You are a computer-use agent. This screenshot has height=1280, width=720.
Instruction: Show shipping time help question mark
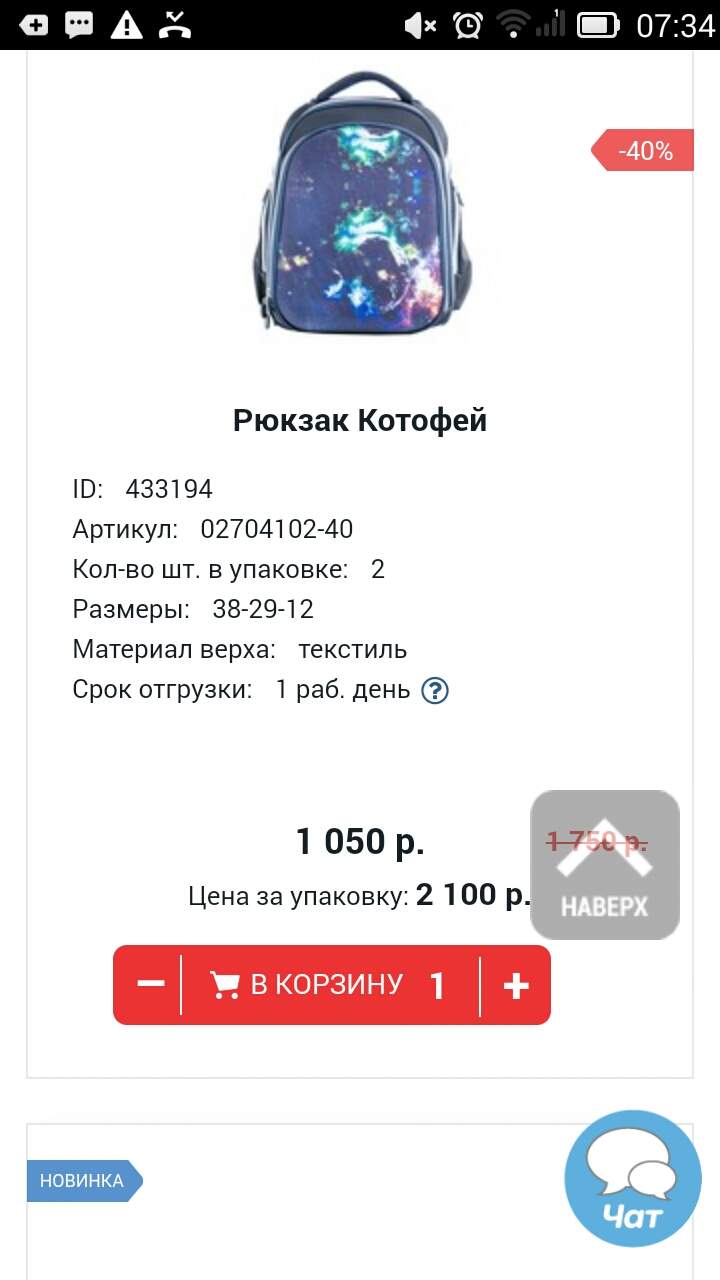pyautogui.click(x=435, y=691)
